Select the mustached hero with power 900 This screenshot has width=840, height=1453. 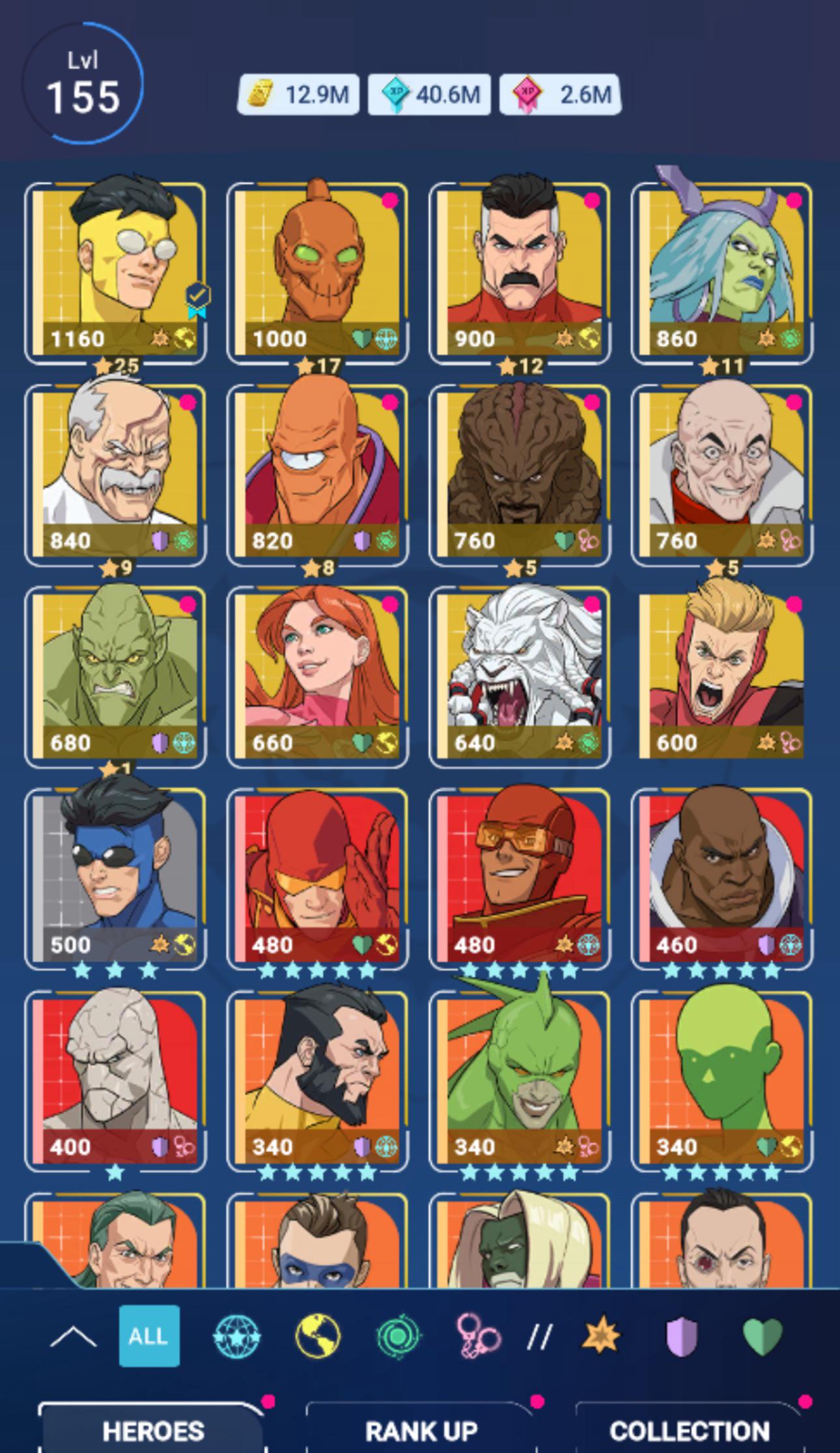pyautogui.click(x=520, y=272)
